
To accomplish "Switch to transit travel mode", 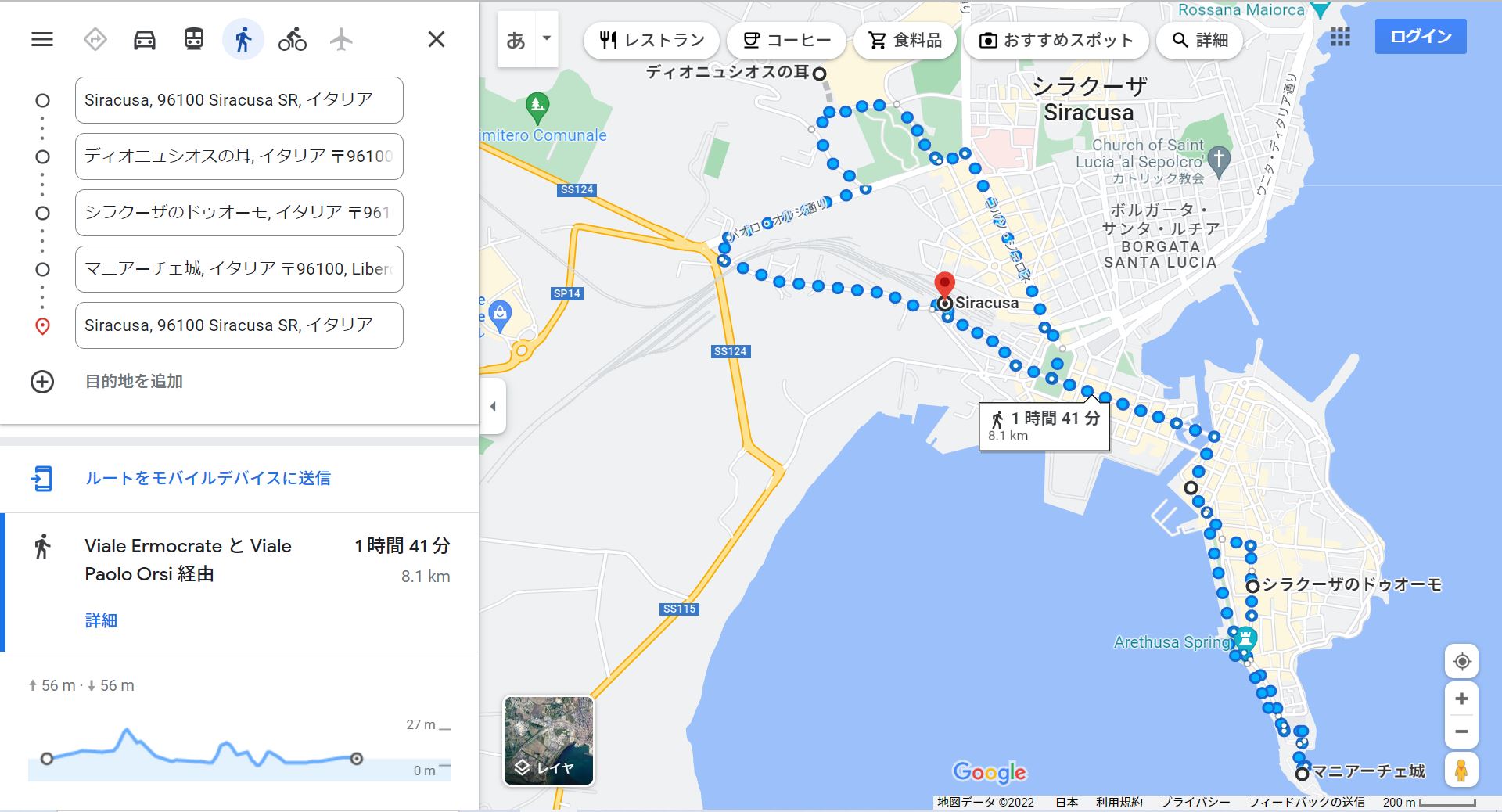I will pos(194,39).
